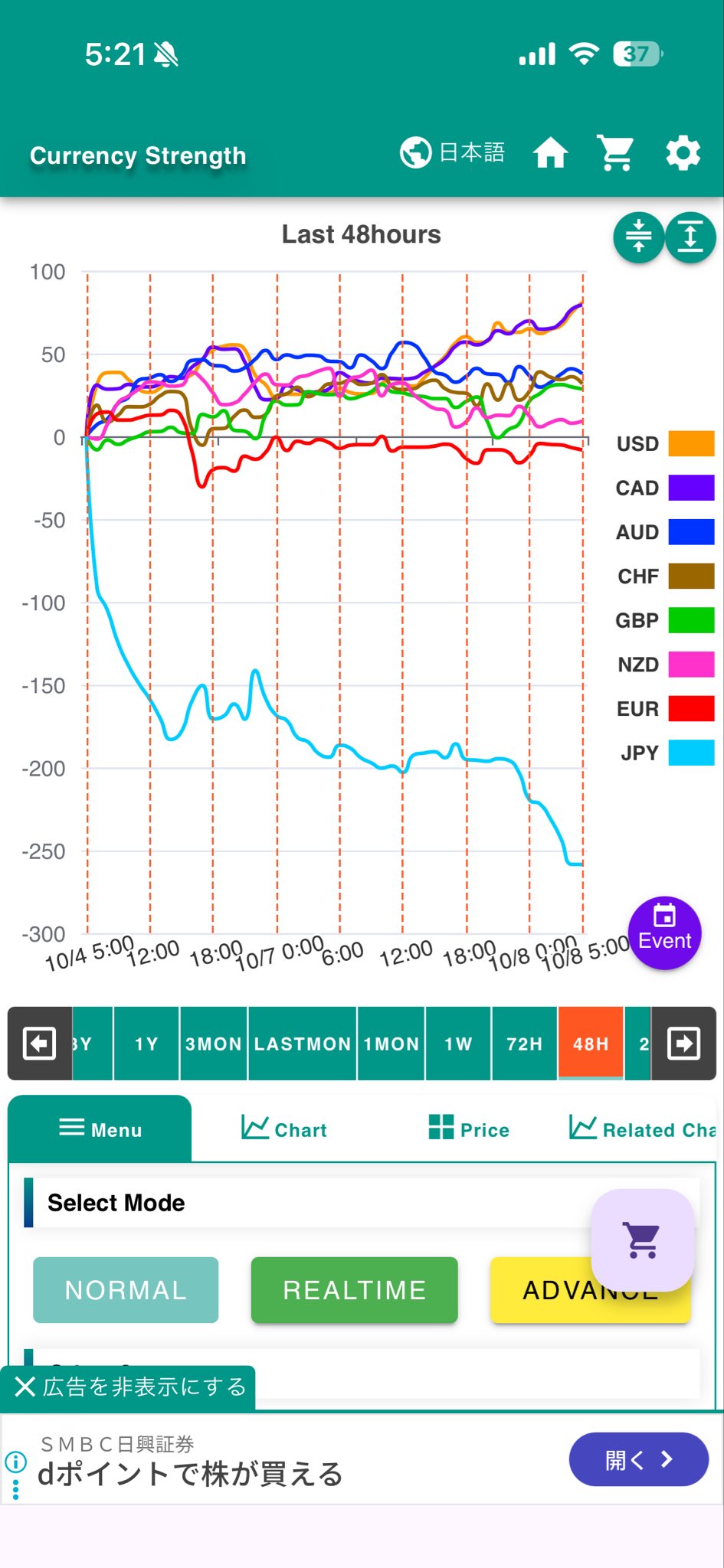Open the Event button
Viewport: 724px width, 1568px height.
pyautogui.click(x=664, y=933)
